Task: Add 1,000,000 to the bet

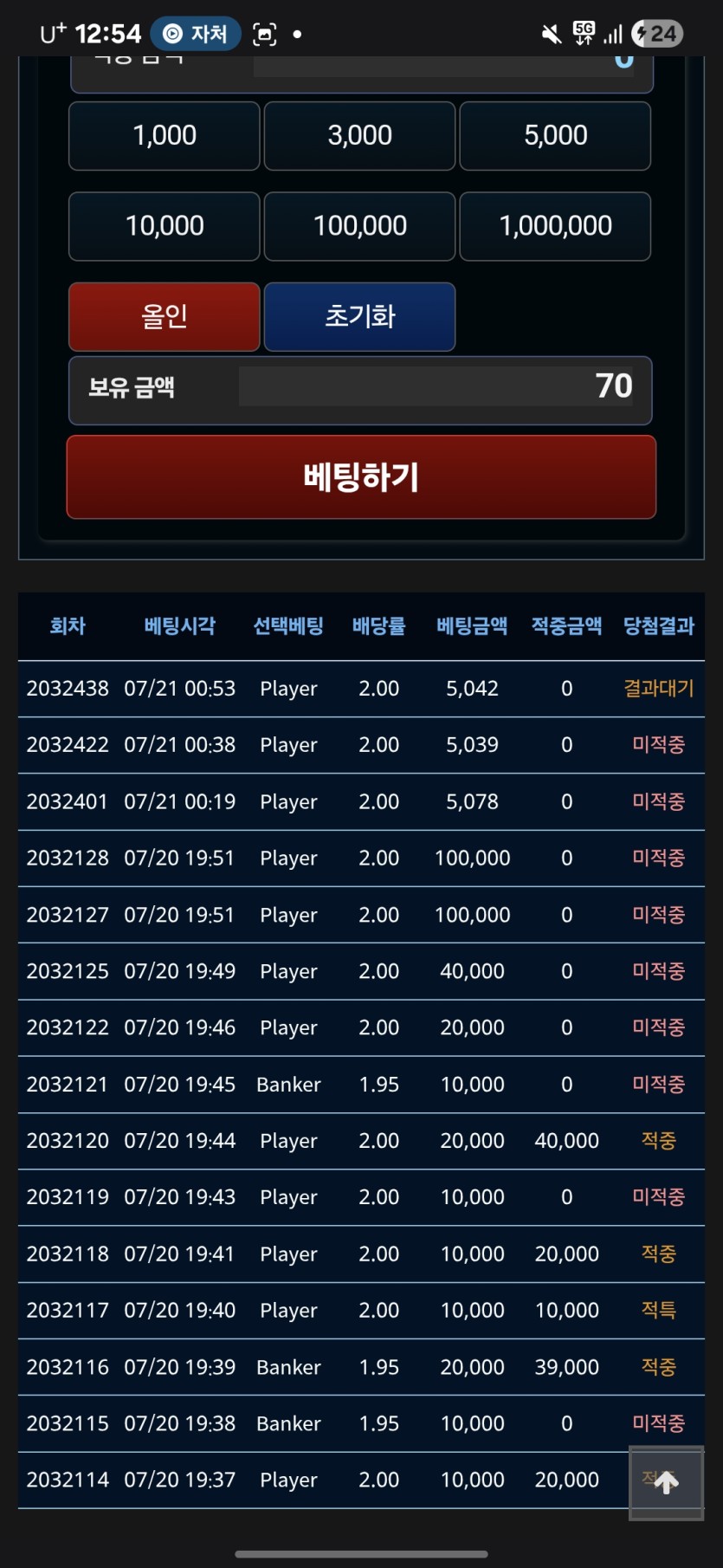Action: (555, 226)
